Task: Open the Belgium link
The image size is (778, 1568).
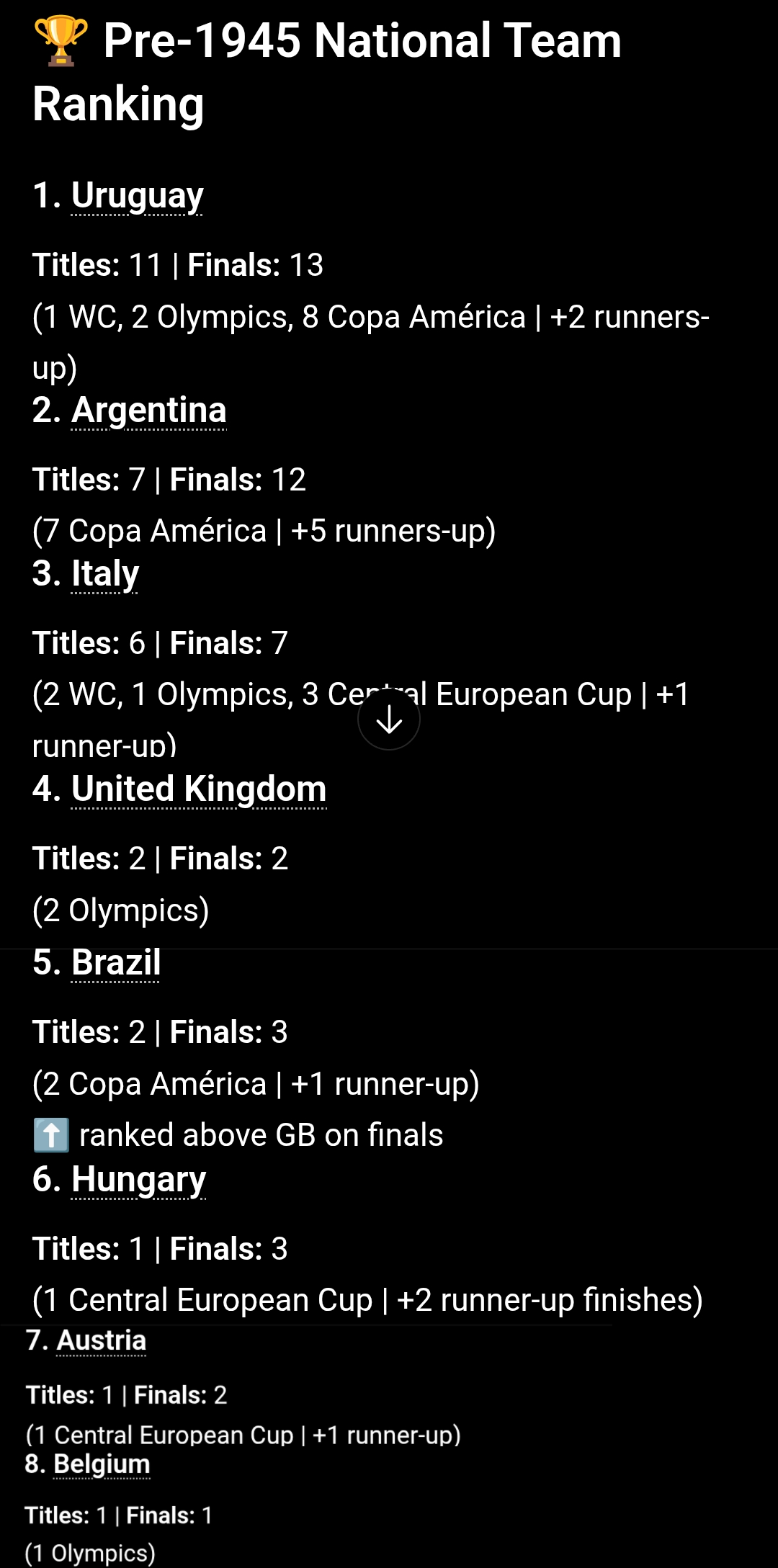Action: [102, 1464]
